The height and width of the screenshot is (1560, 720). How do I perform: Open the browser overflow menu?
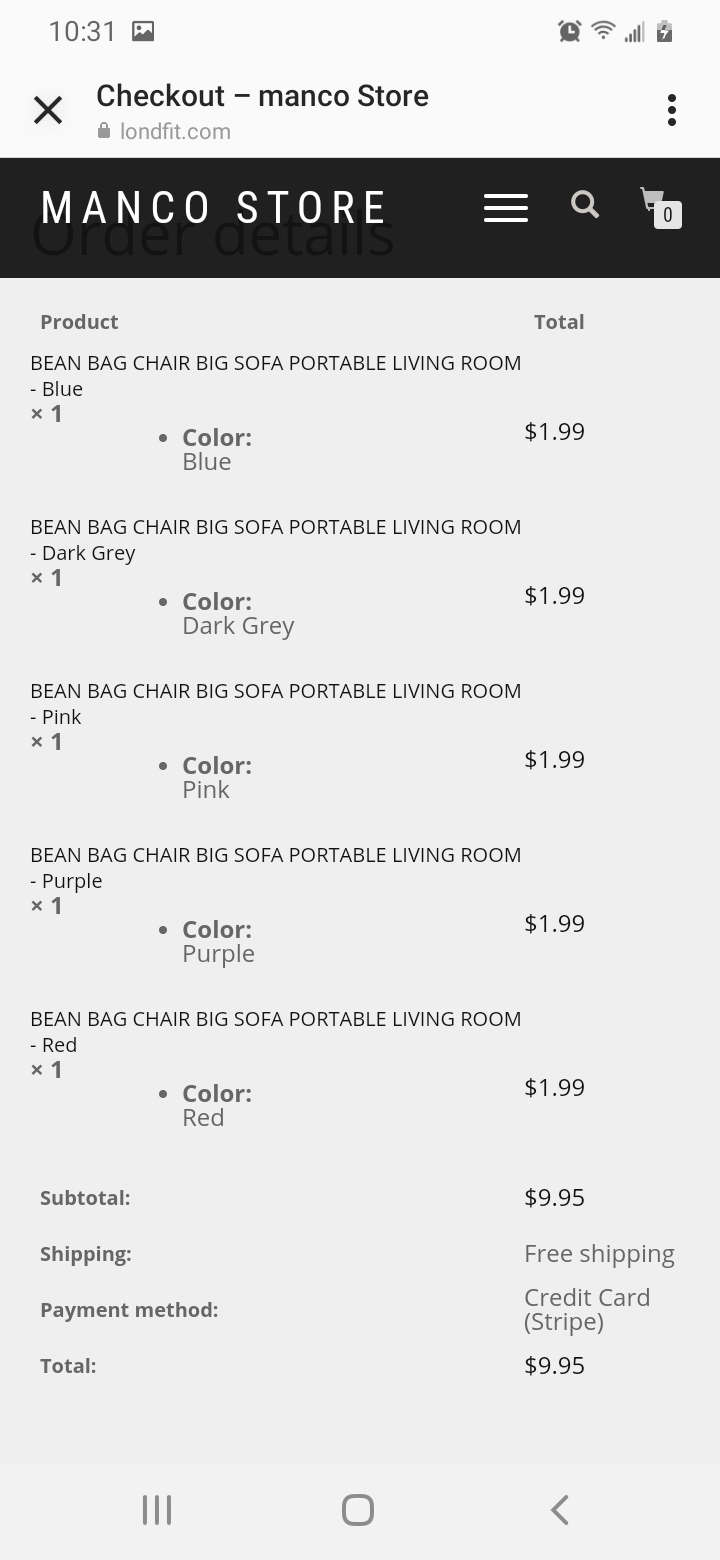[x=671, y=110]
